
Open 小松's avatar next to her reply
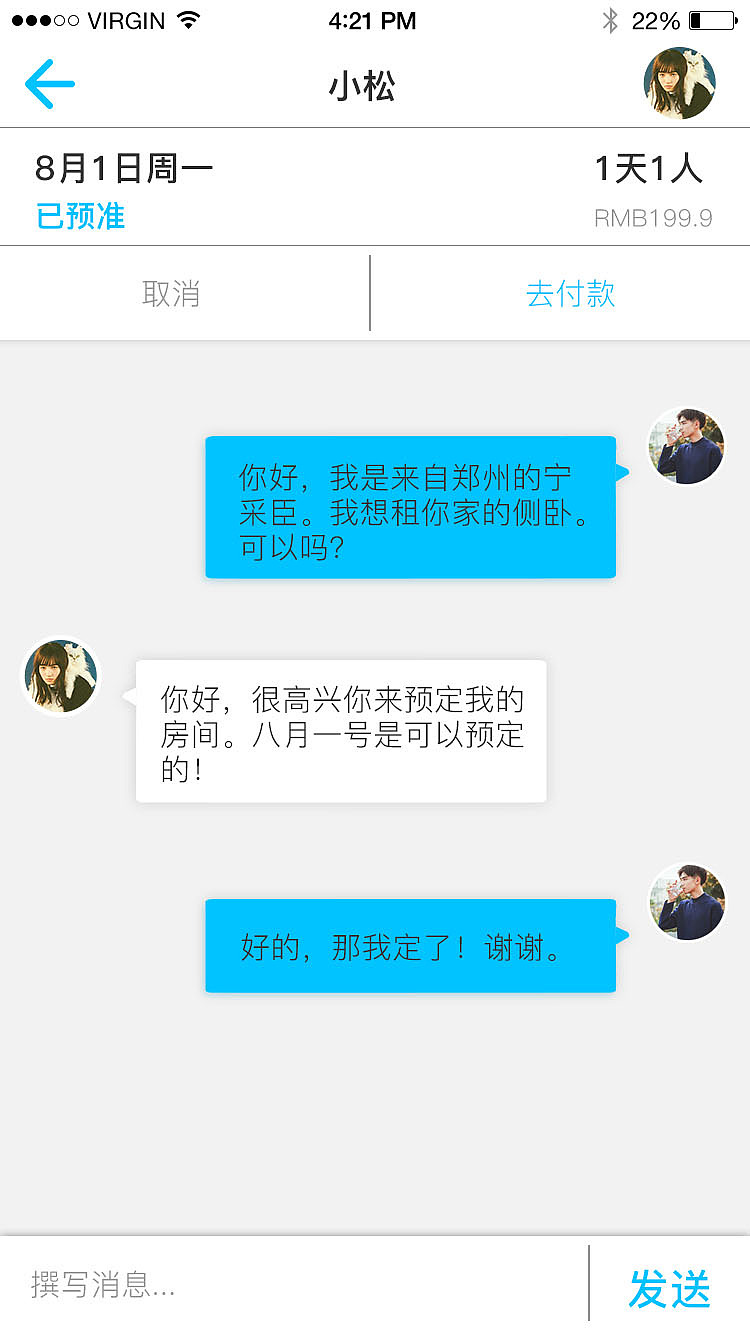(x=60, y=676)
